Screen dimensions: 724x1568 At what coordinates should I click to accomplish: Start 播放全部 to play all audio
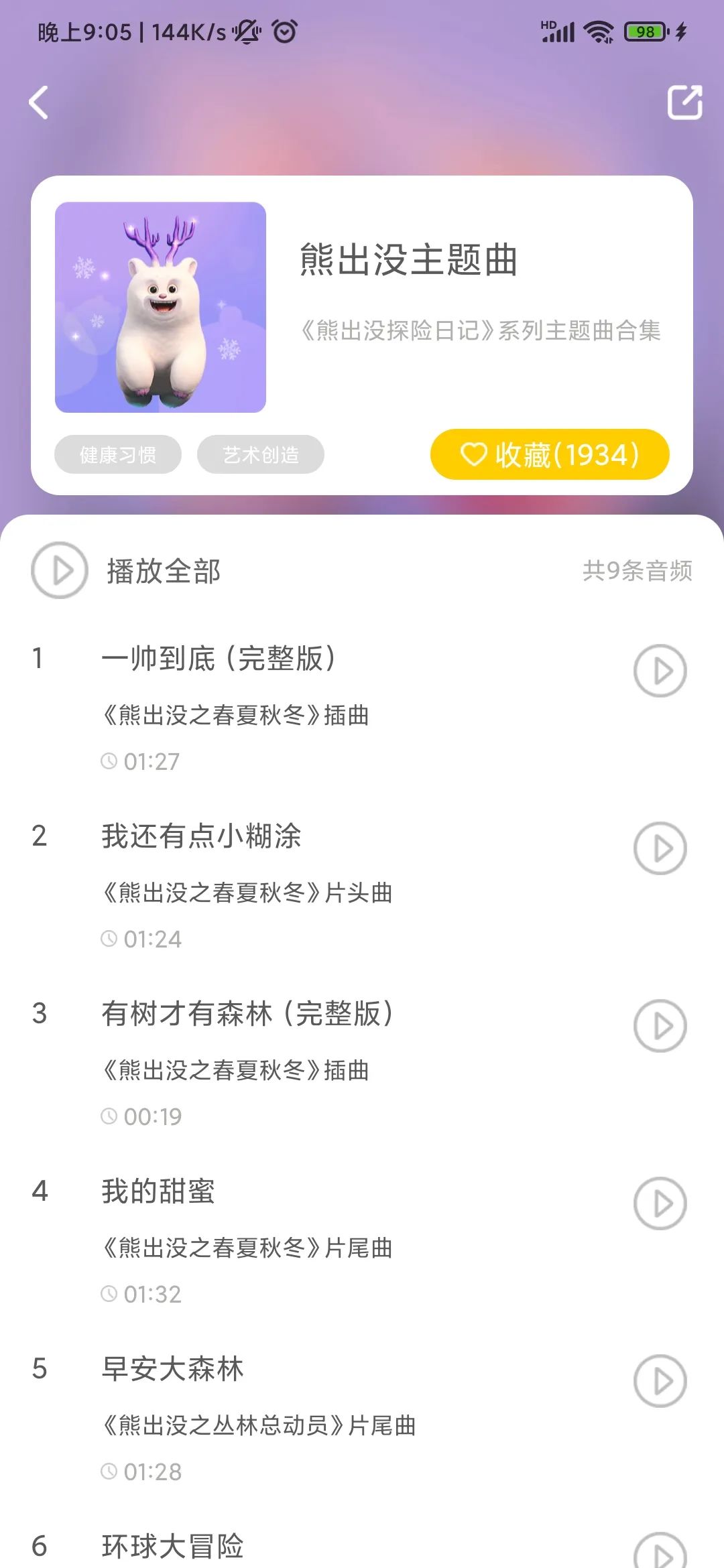pyautogui.click(x=60, y=571)
